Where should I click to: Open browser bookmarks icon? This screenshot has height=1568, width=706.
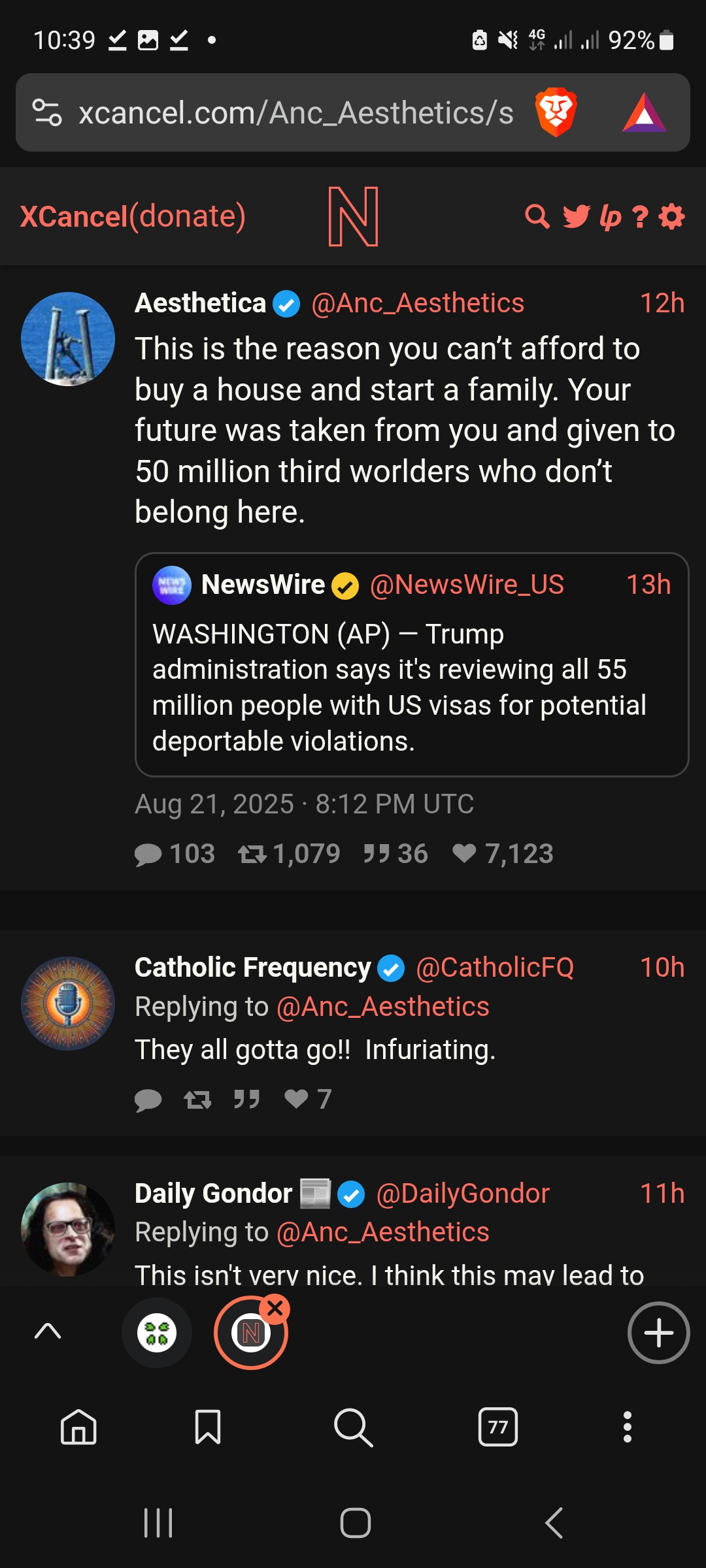pos(208,1426)
